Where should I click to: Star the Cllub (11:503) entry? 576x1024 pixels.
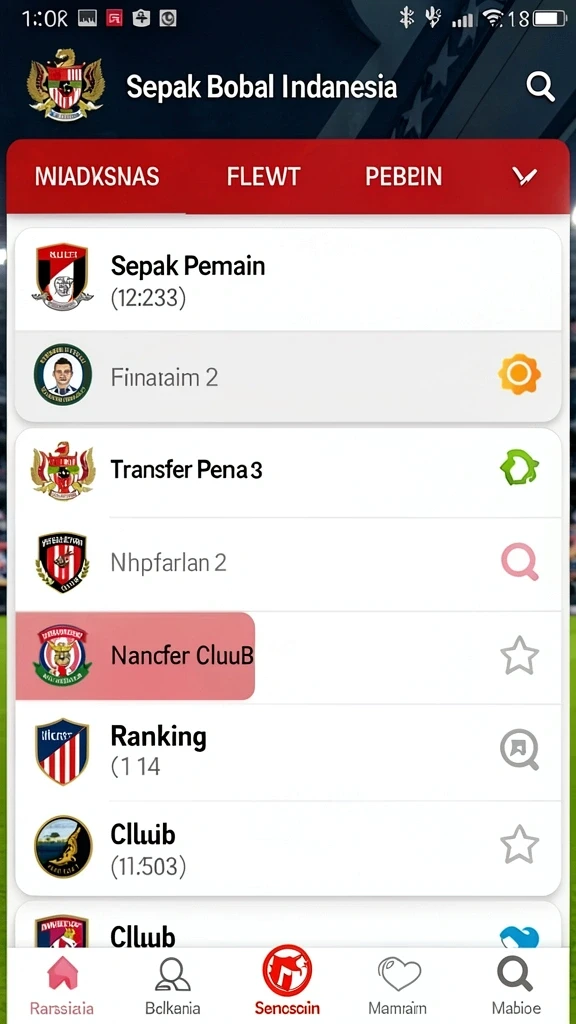pyautogui.click(x=520, y=844)
